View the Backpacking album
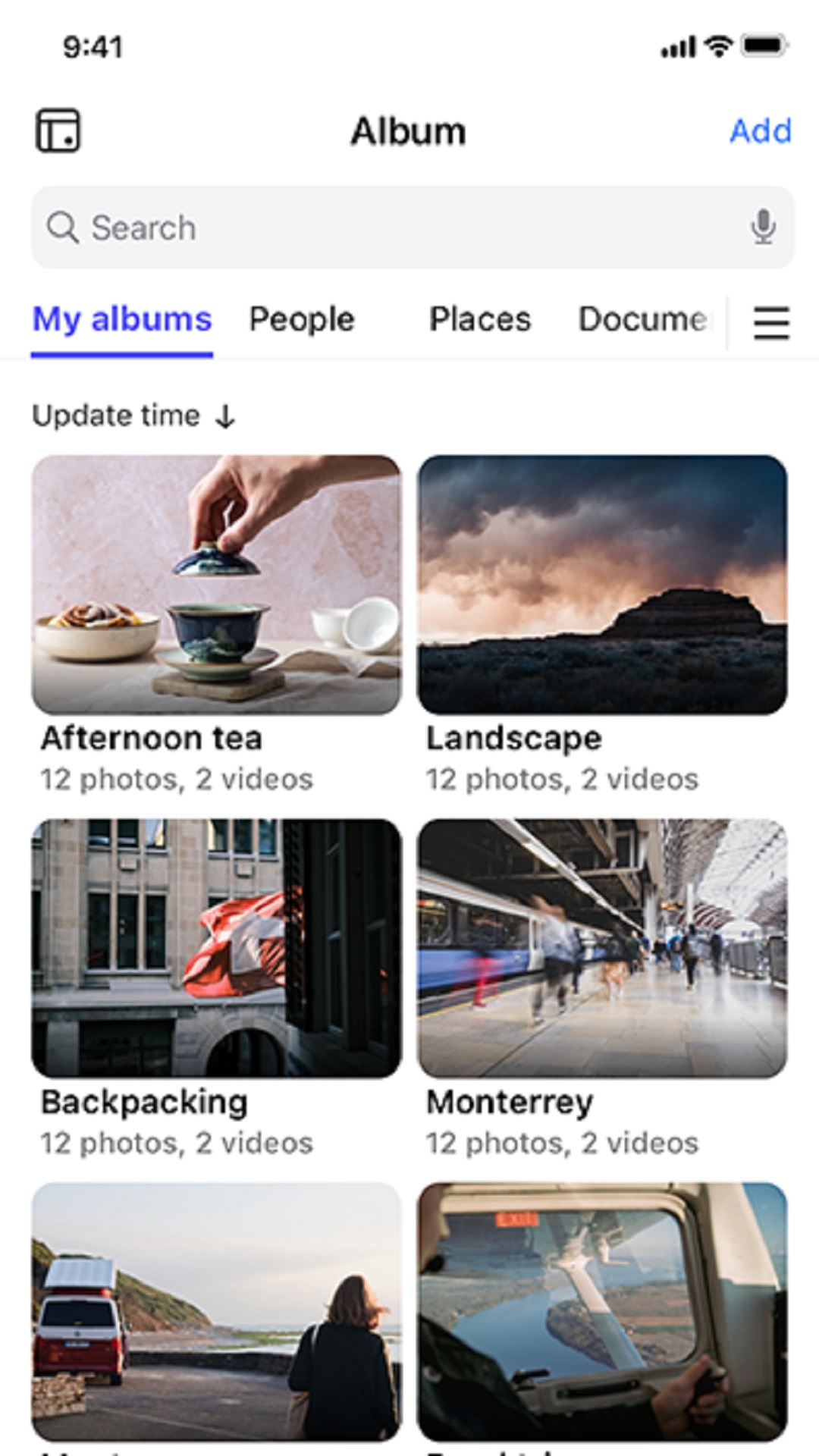This screenshot has height=1456, width=819. point(216,948)
